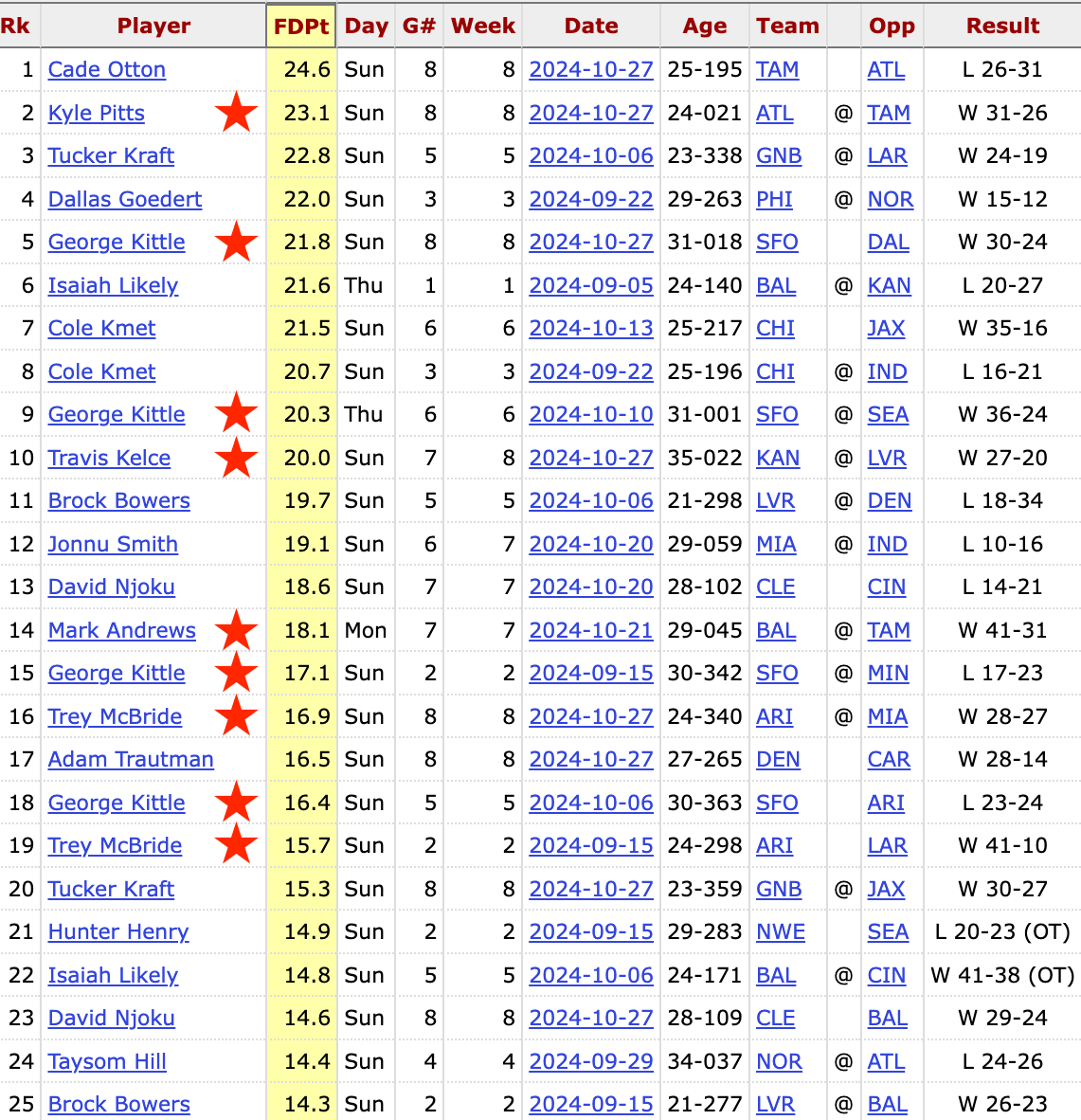
Task: Sort the table by FDPt column
Action: (301, 27)
